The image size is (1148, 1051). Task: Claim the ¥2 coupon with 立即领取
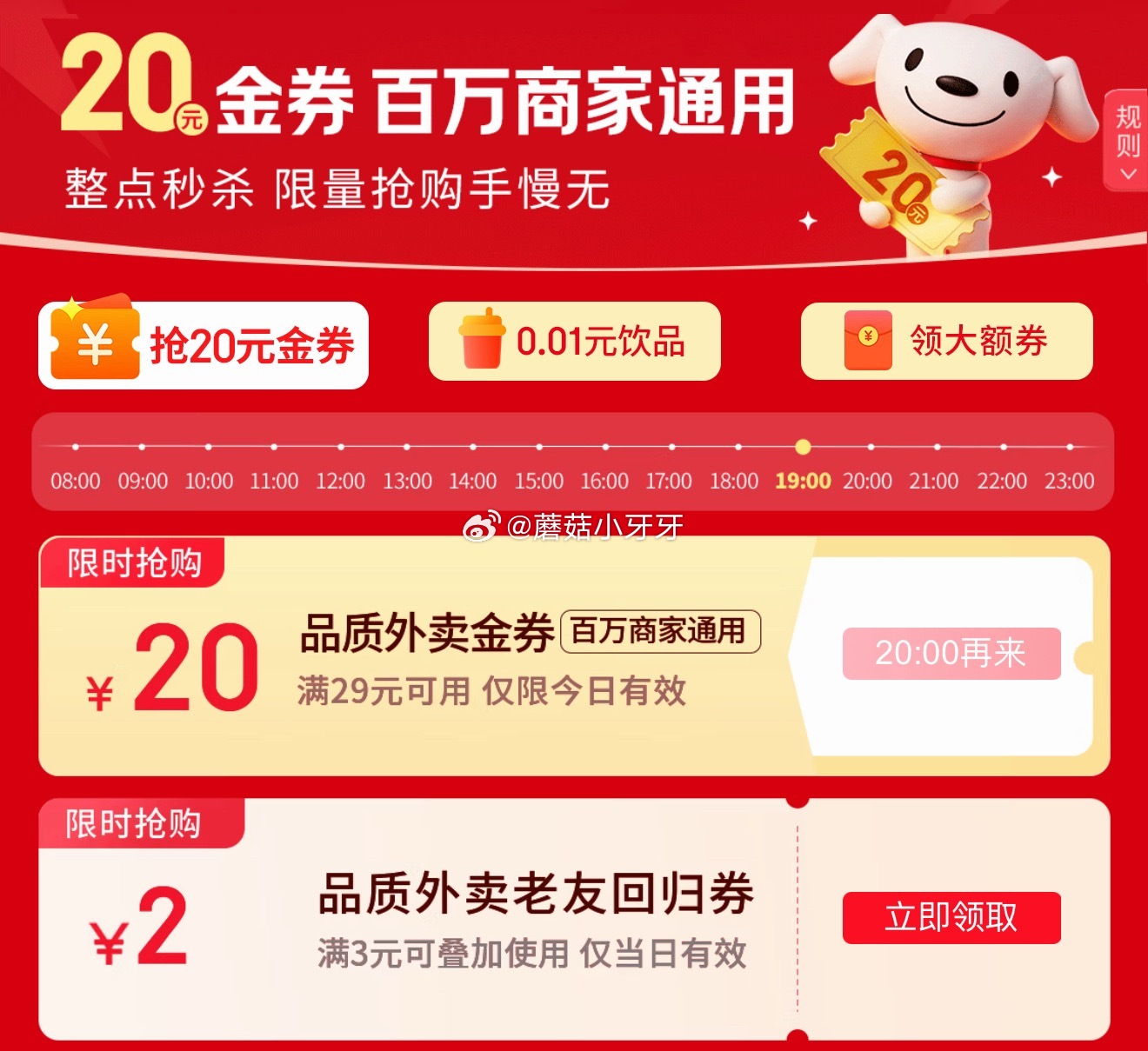(951, 918)
